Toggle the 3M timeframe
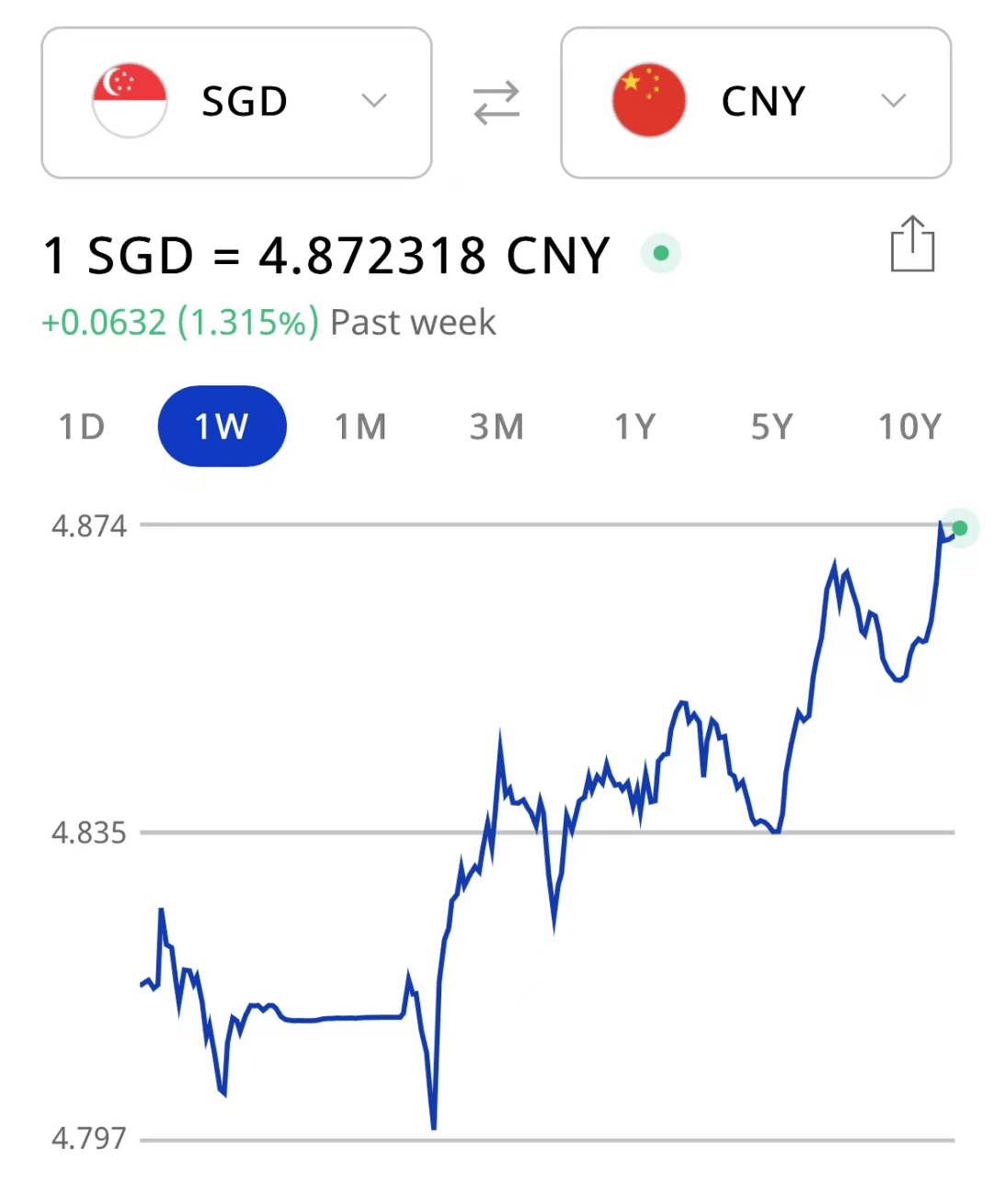993x1204 pixels. click(496, 426)
